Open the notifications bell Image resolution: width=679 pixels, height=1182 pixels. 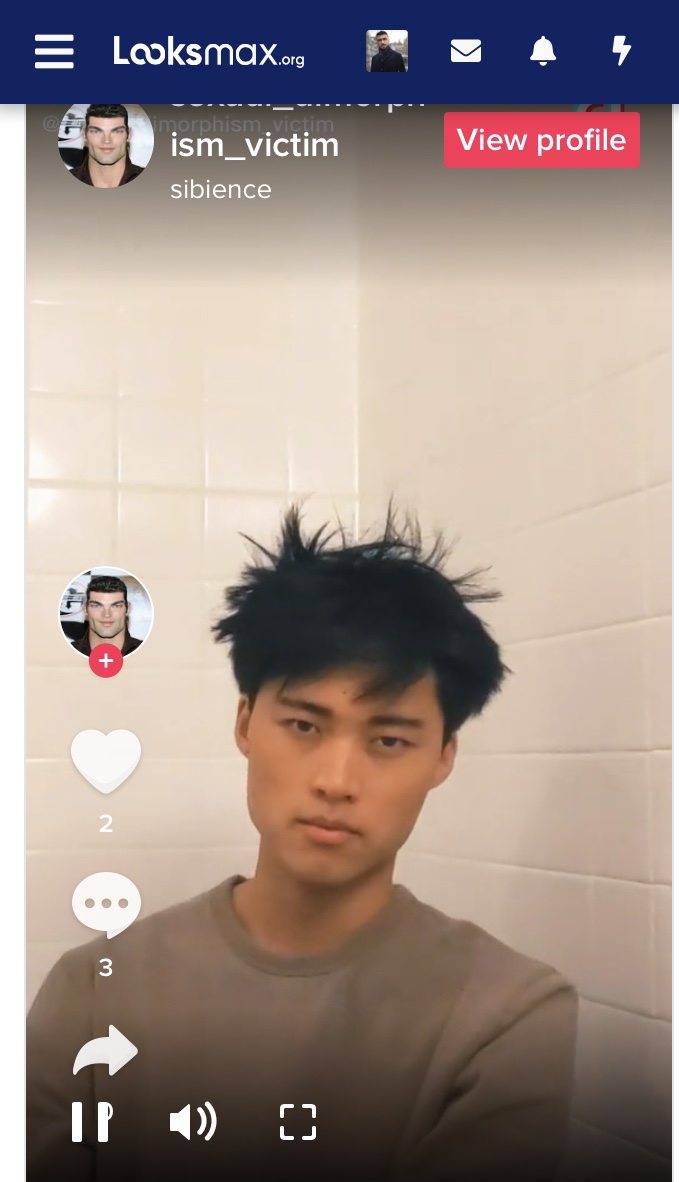coord(543,51)
